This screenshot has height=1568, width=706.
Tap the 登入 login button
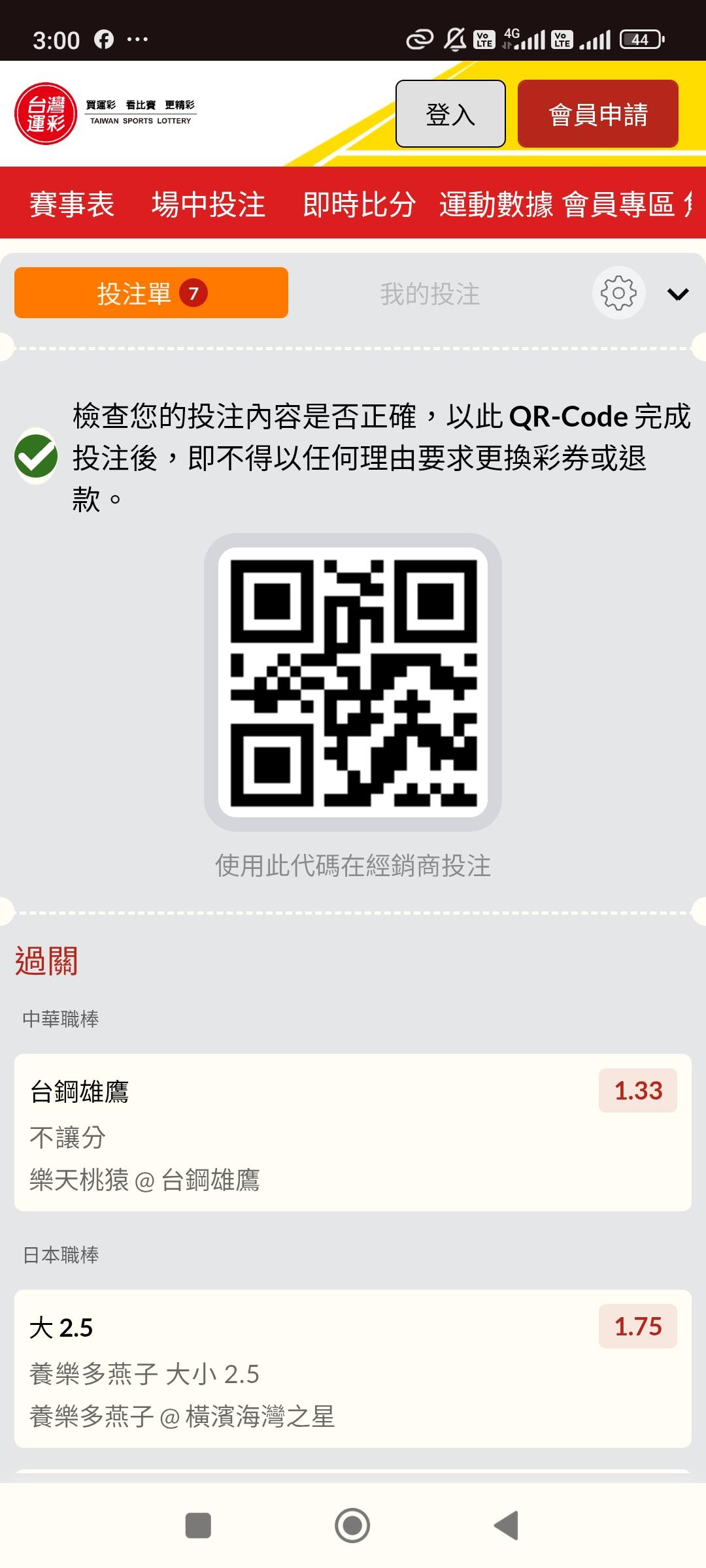[x=450, y=114]
